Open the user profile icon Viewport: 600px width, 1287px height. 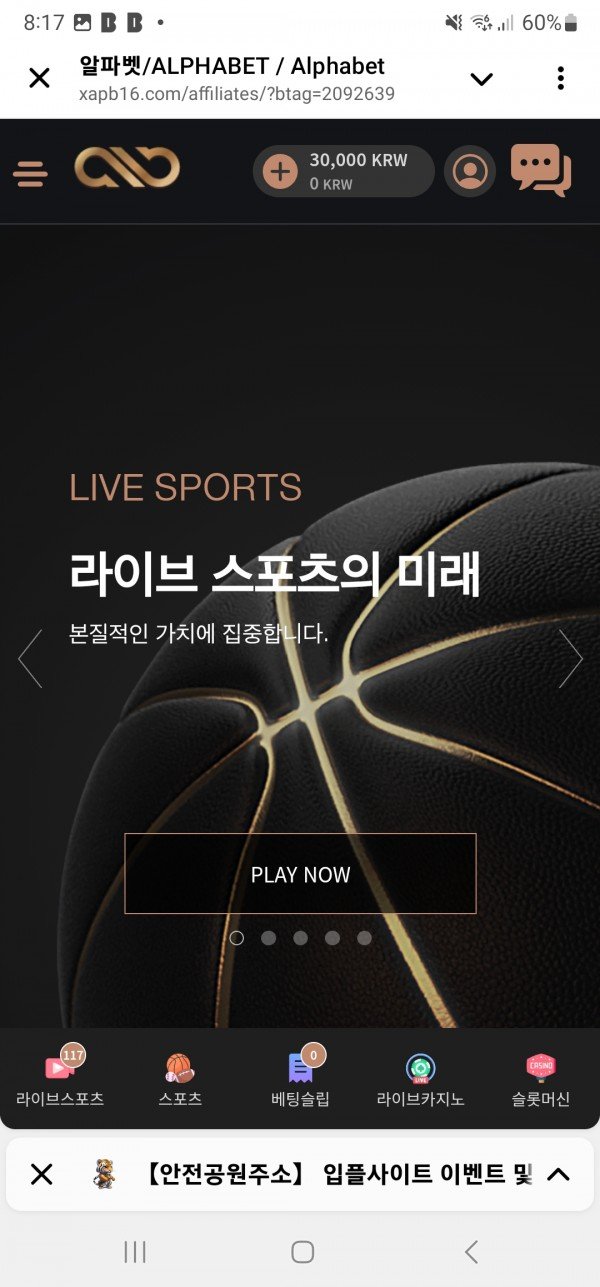[x=470, y=171]
